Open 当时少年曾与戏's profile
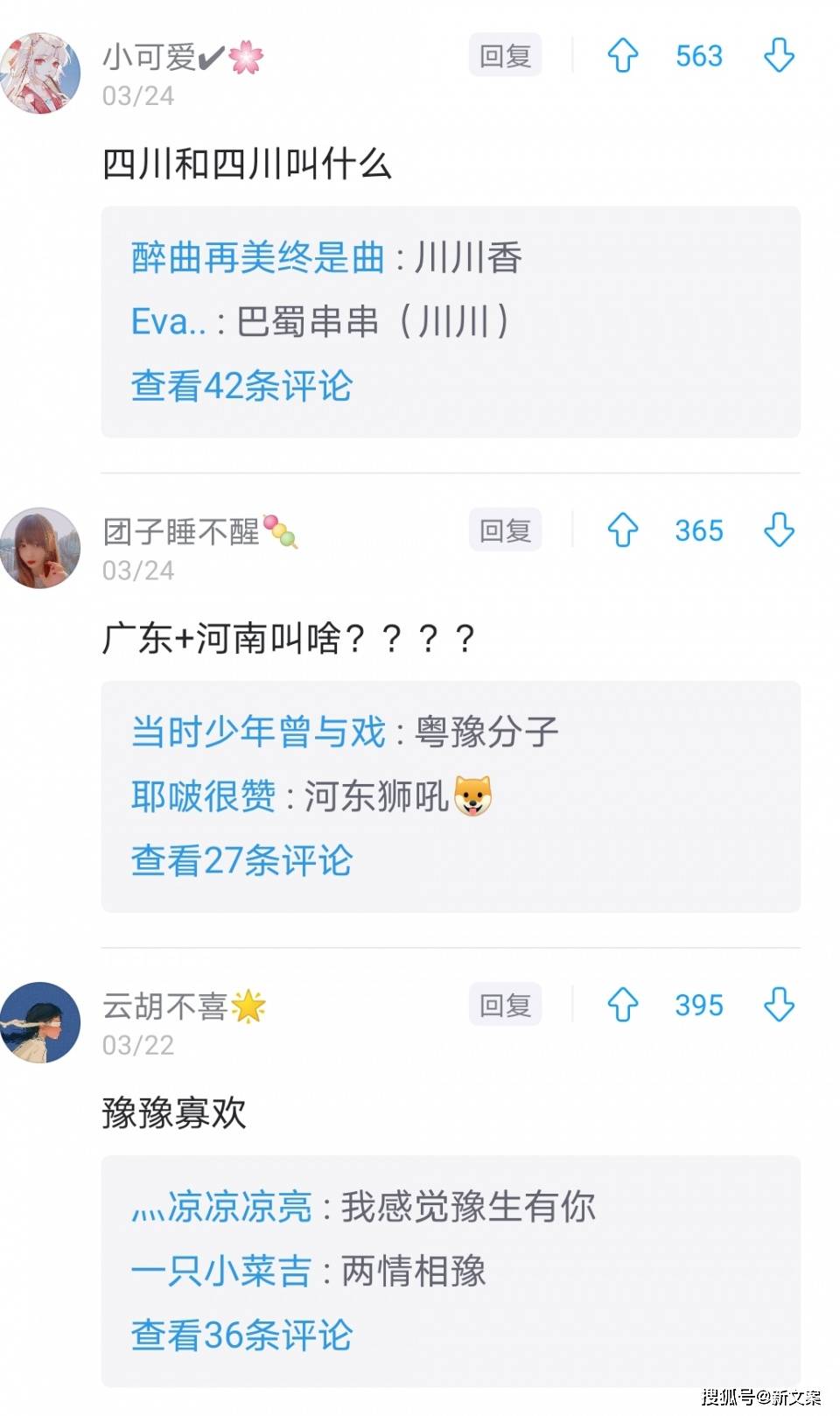Viewport: 840px width, 1416px height. [x=258, y=733]
